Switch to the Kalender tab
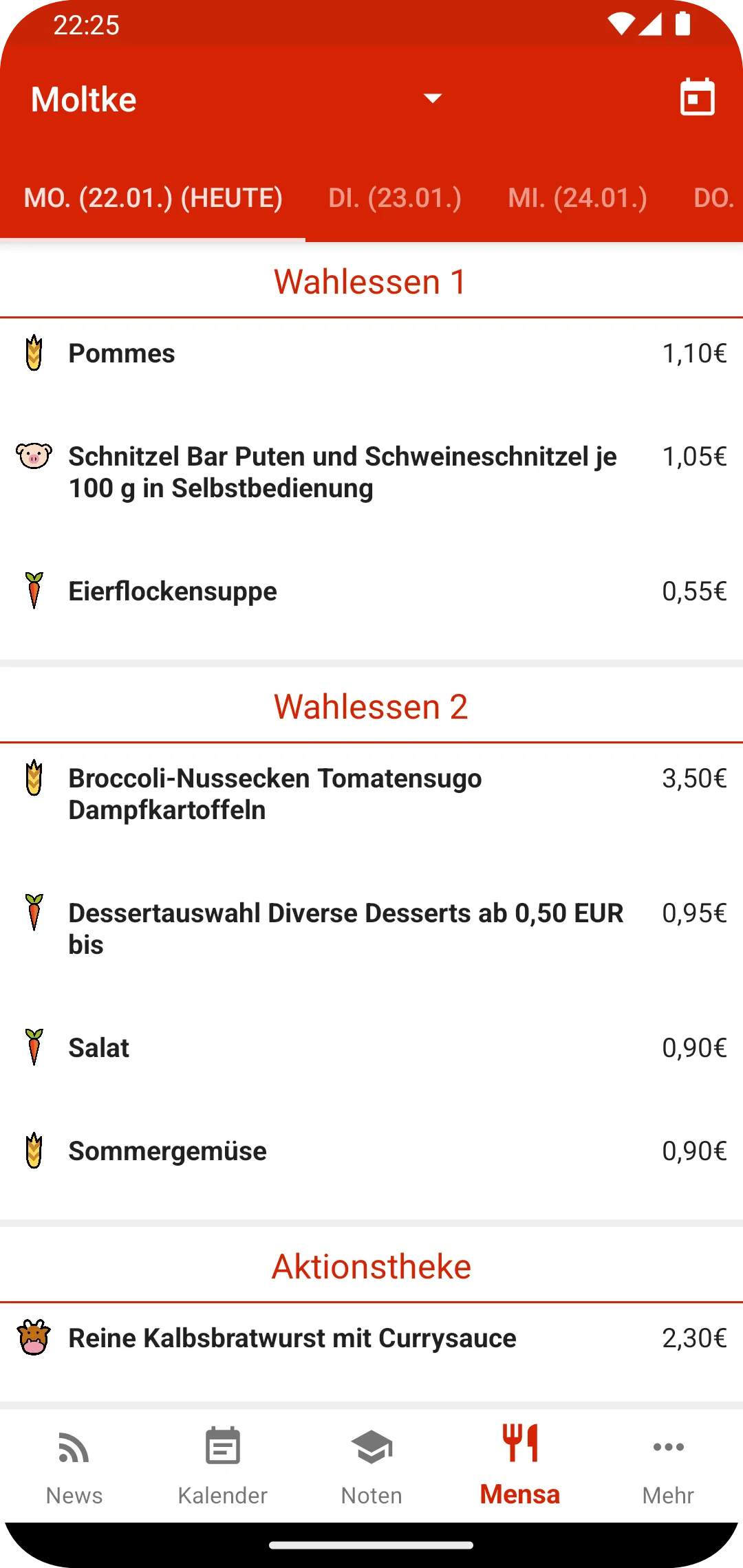The image size is (743, 1568). [223, 1465]
